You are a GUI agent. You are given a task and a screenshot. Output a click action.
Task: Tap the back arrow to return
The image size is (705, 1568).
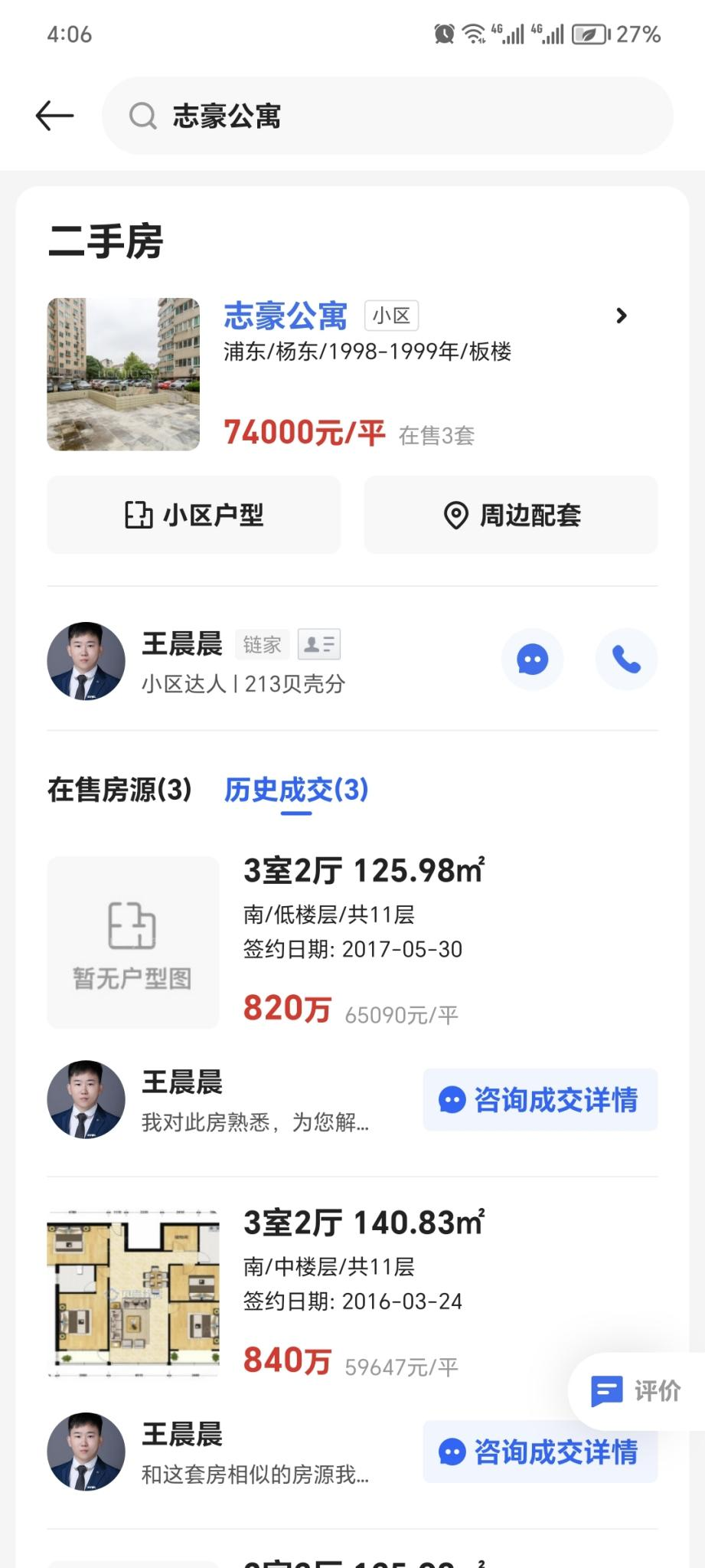pos(53,116)
